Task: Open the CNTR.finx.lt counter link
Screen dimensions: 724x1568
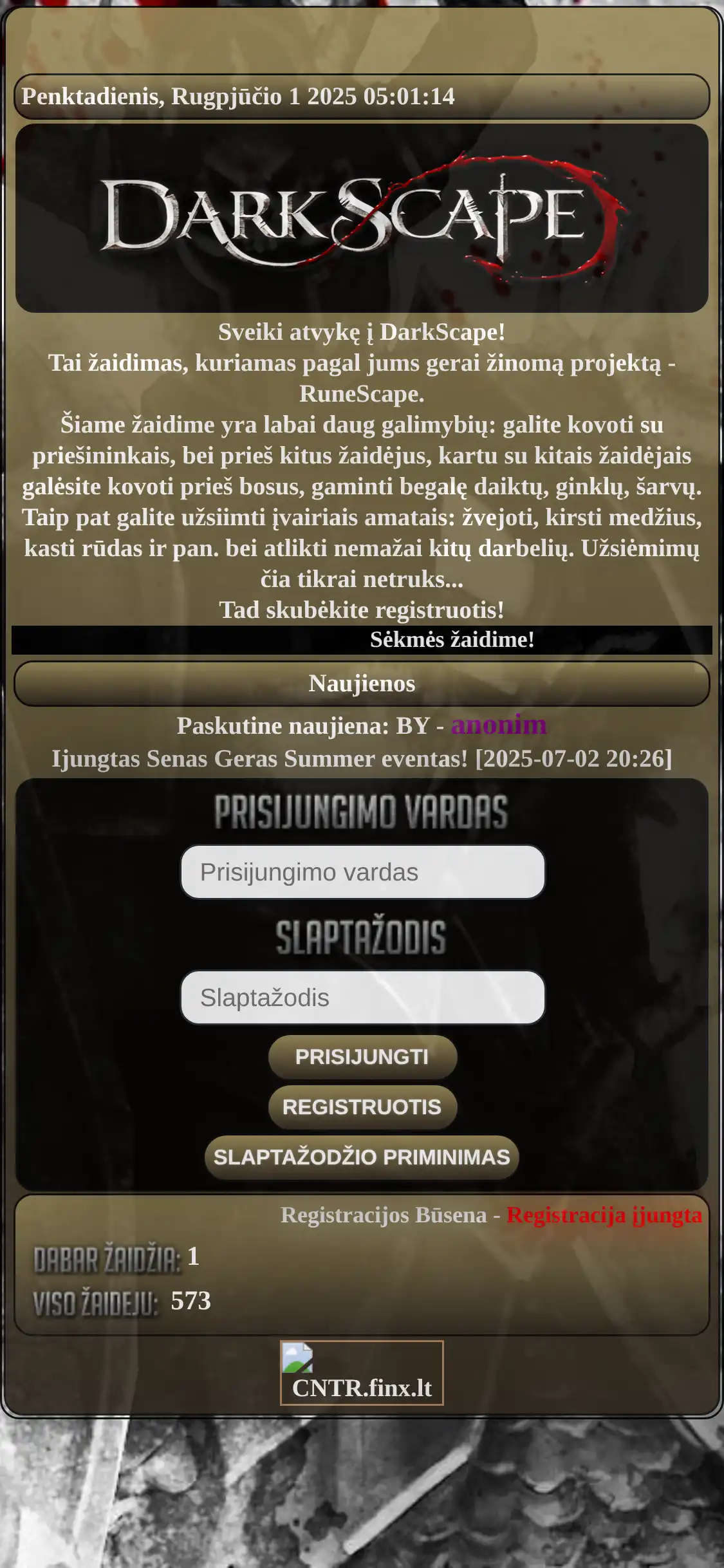Action: coord(362,1373)
